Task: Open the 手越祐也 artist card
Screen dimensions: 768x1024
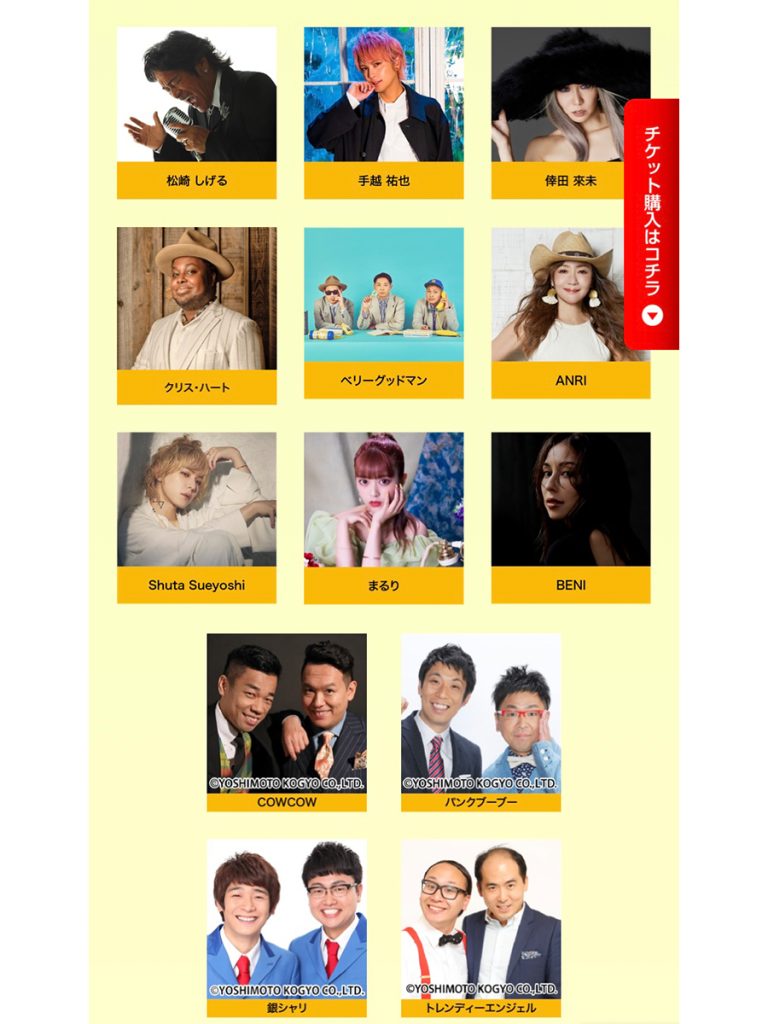Action: tap(383, 112)
